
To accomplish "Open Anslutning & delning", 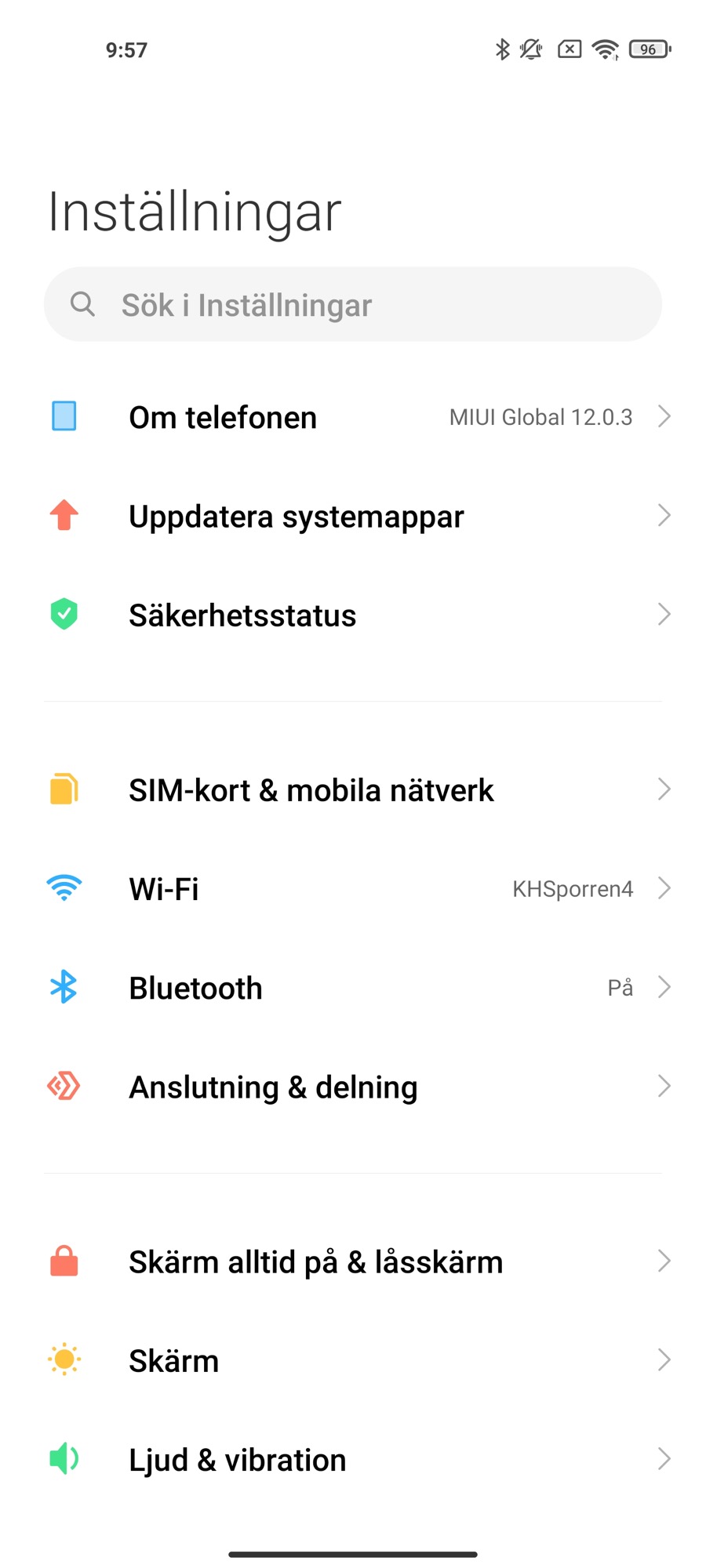I will click(353, 1087).
